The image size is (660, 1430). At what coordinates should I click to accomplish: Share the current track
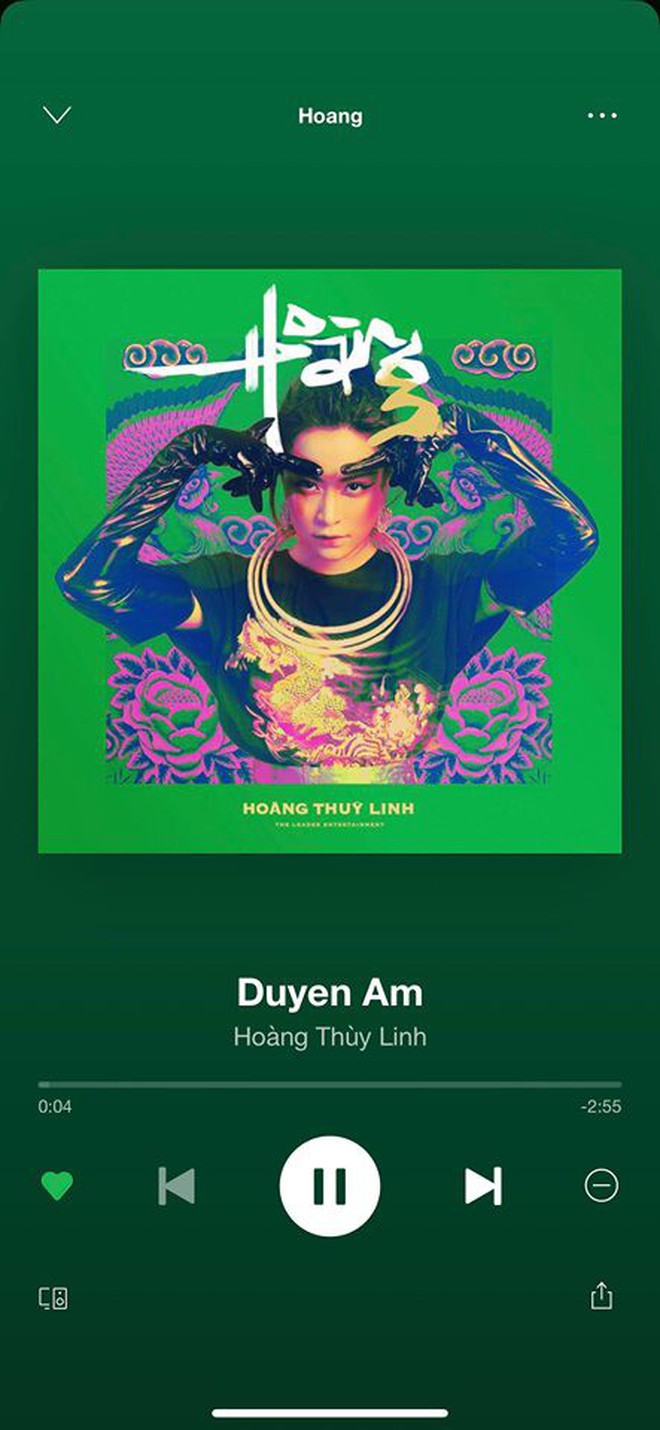[600, 1296]
